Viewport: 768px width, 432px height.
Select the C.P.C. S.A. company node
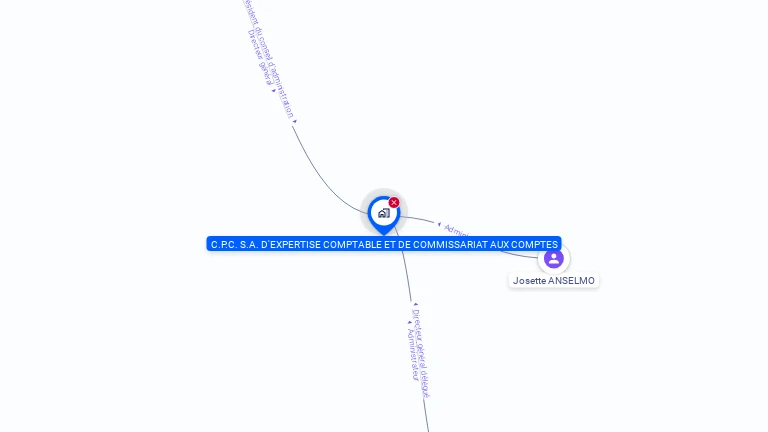(x=383, y=213)
